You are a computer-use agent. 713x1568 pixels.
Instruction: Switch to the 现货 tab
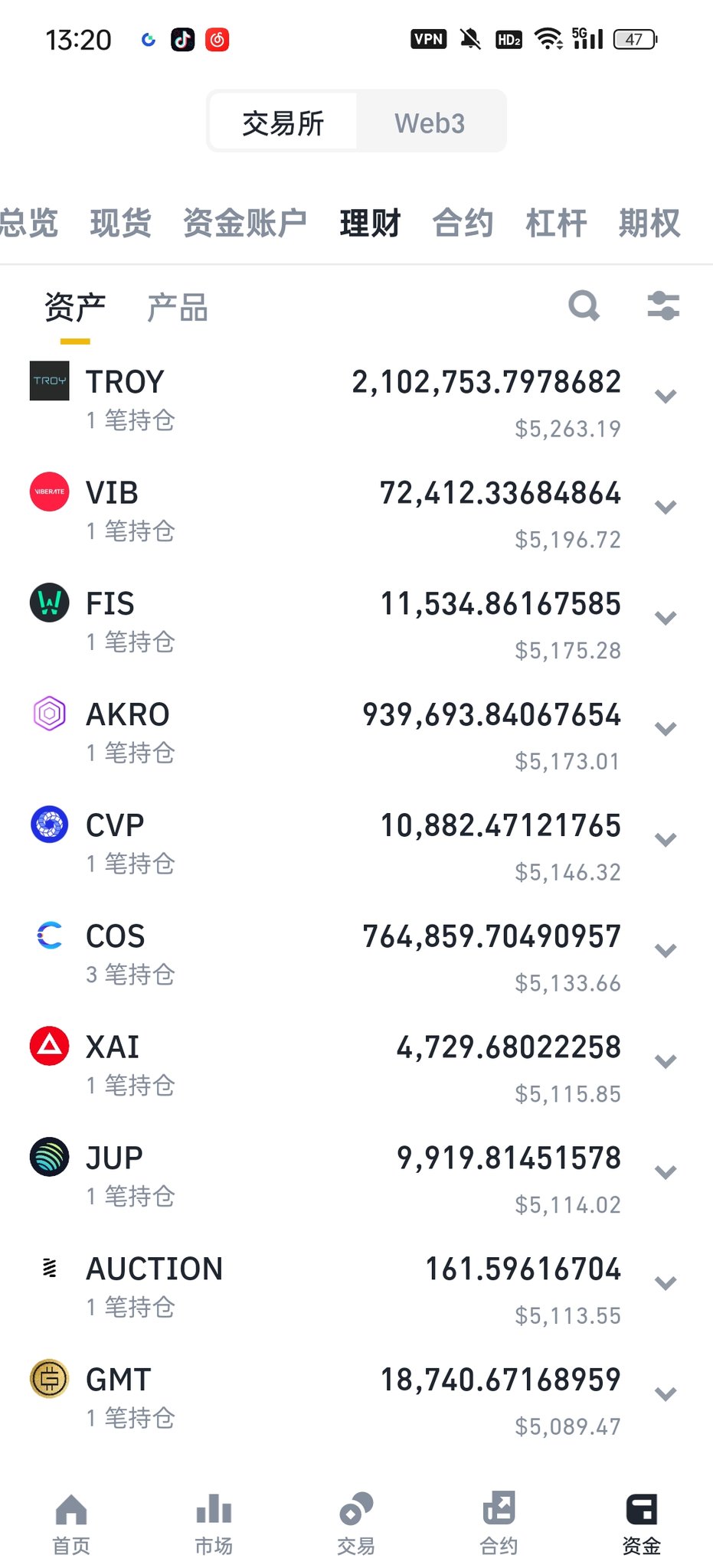tap(120, 224)
